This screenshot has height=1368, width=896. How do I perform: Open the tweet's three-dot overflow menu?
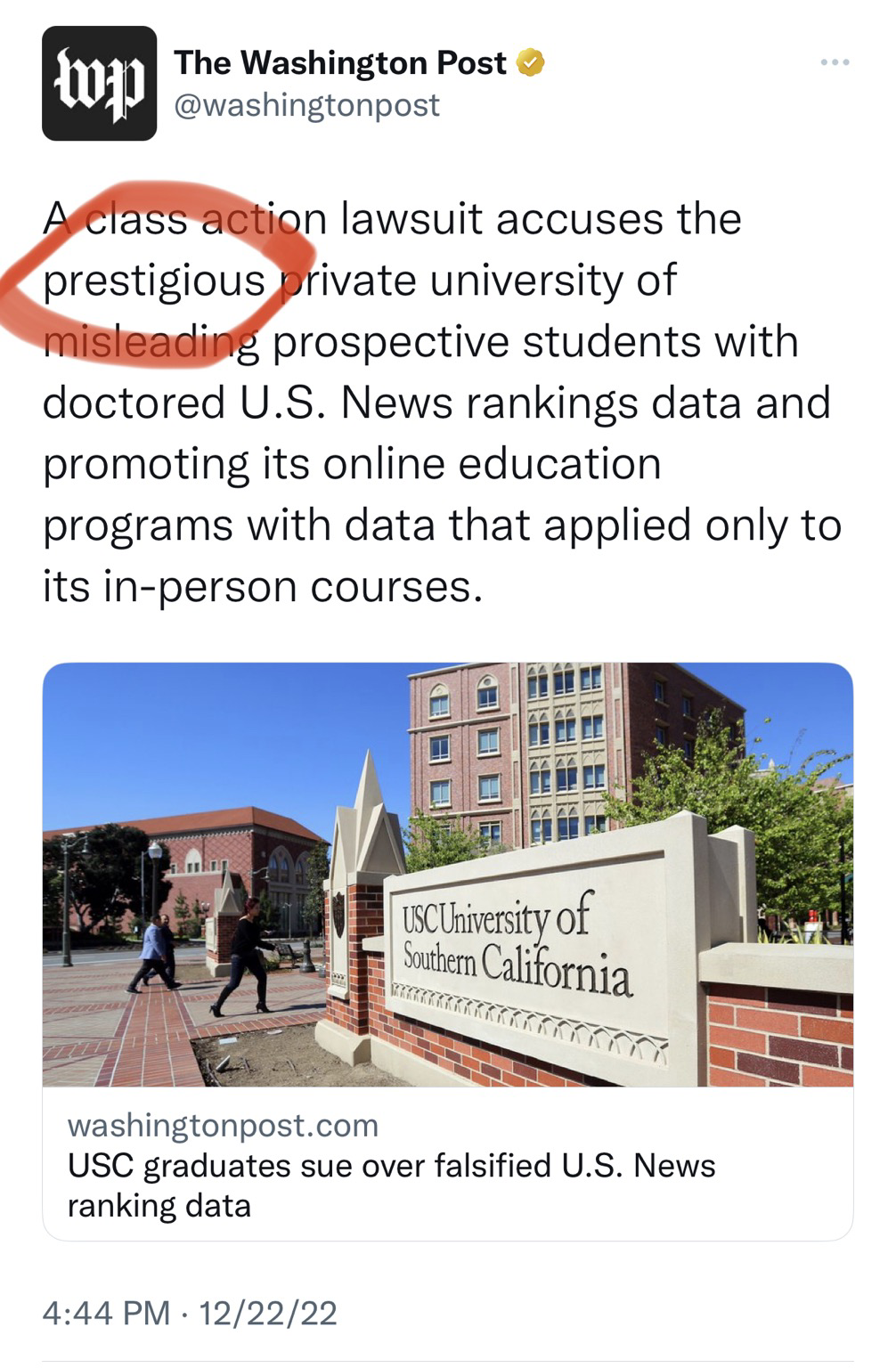click(835, 62)
